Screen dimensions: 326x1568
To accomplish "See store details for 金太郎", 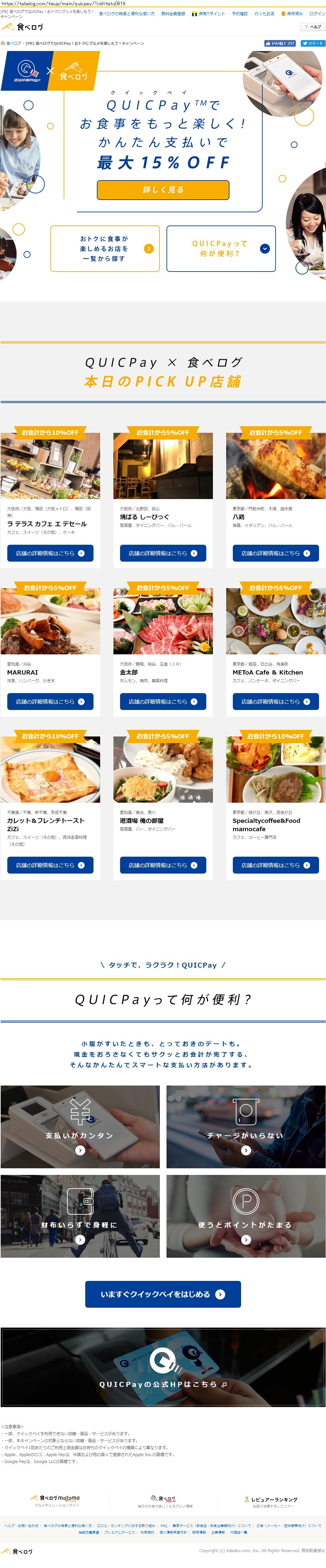I will pyautogui.click(x=163, y=701).
